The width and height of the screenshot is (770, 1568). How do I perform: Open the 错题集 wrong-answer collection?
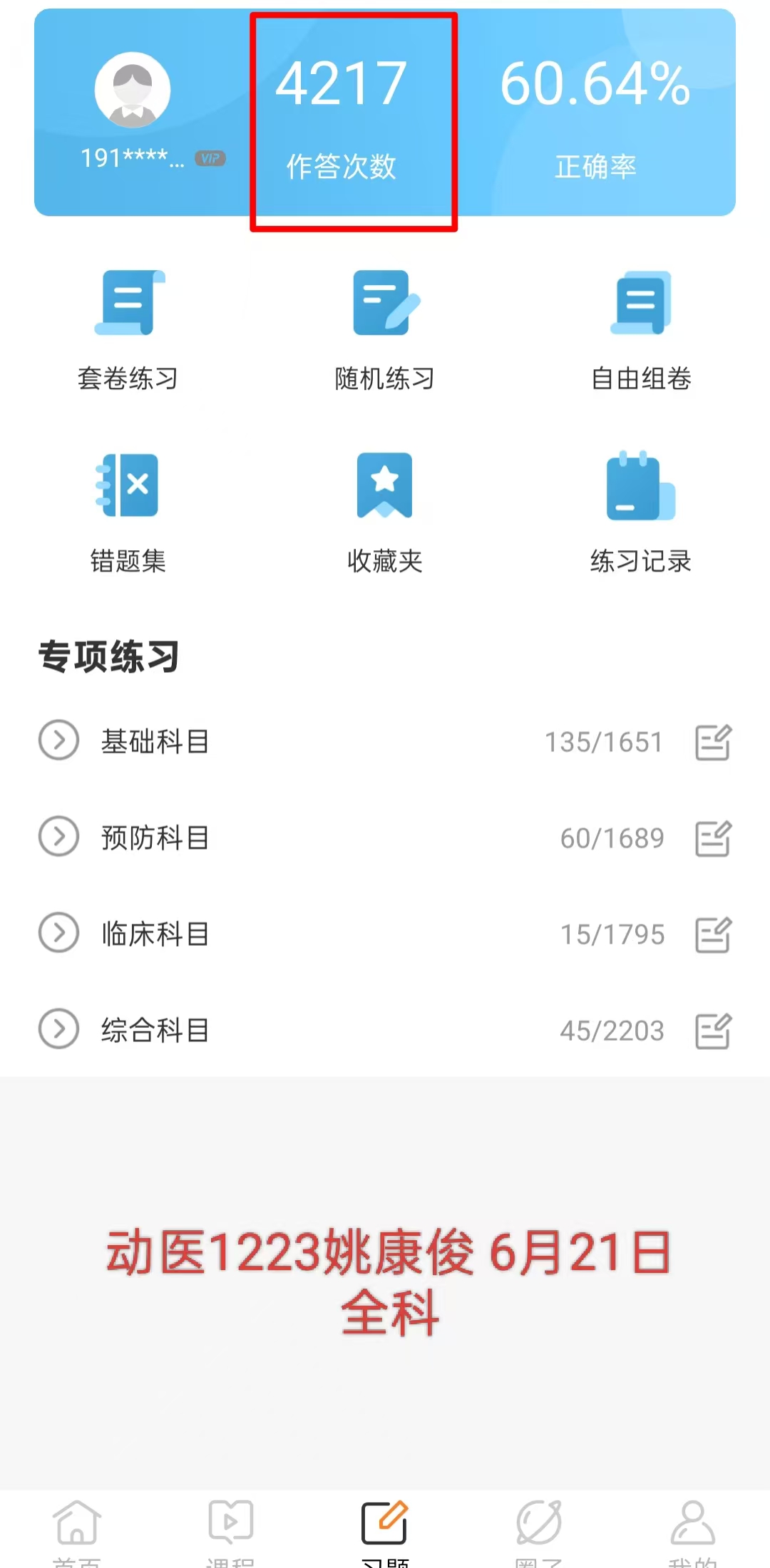[128, 510]
